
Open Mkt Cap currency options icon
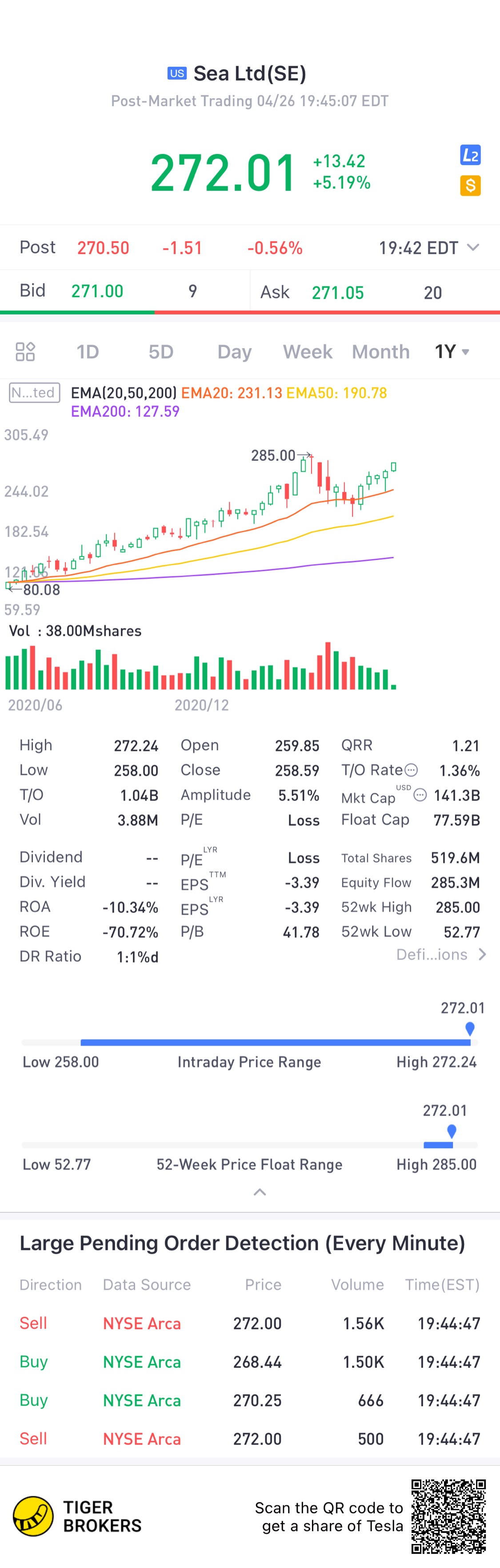(x=420, y=795)
